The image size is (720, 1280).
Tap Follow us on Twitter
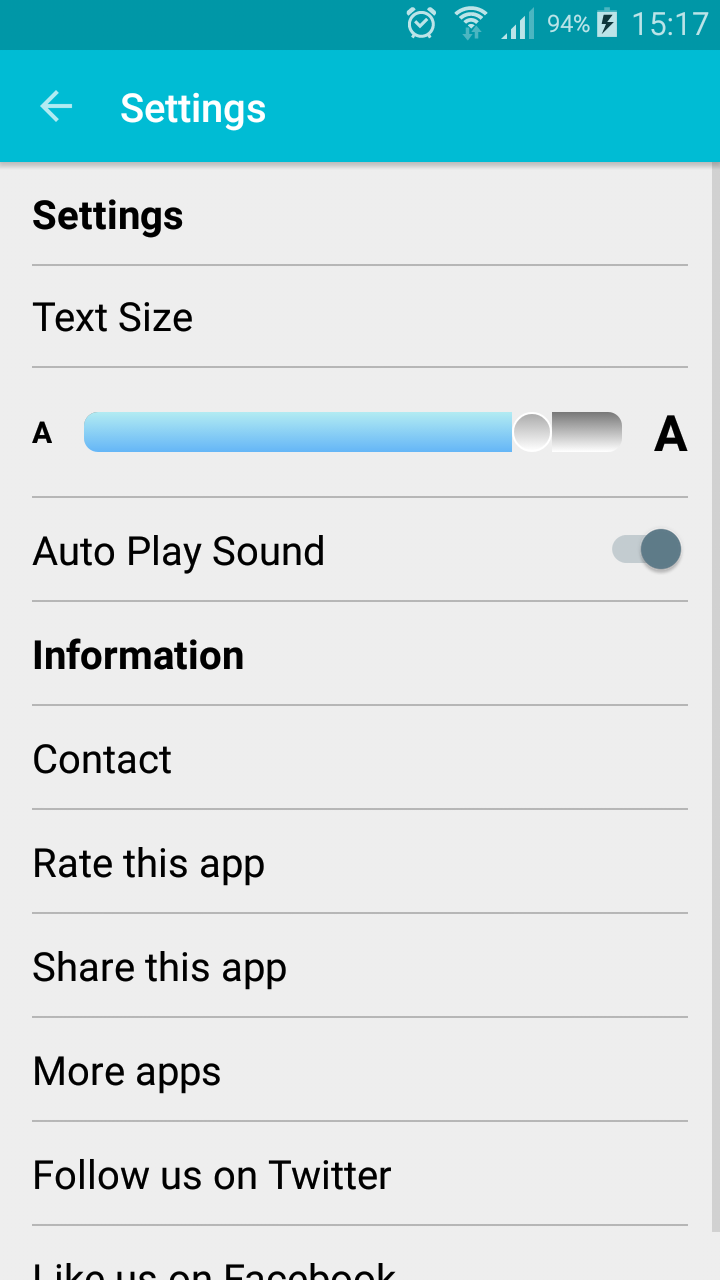pos(360,1175)
